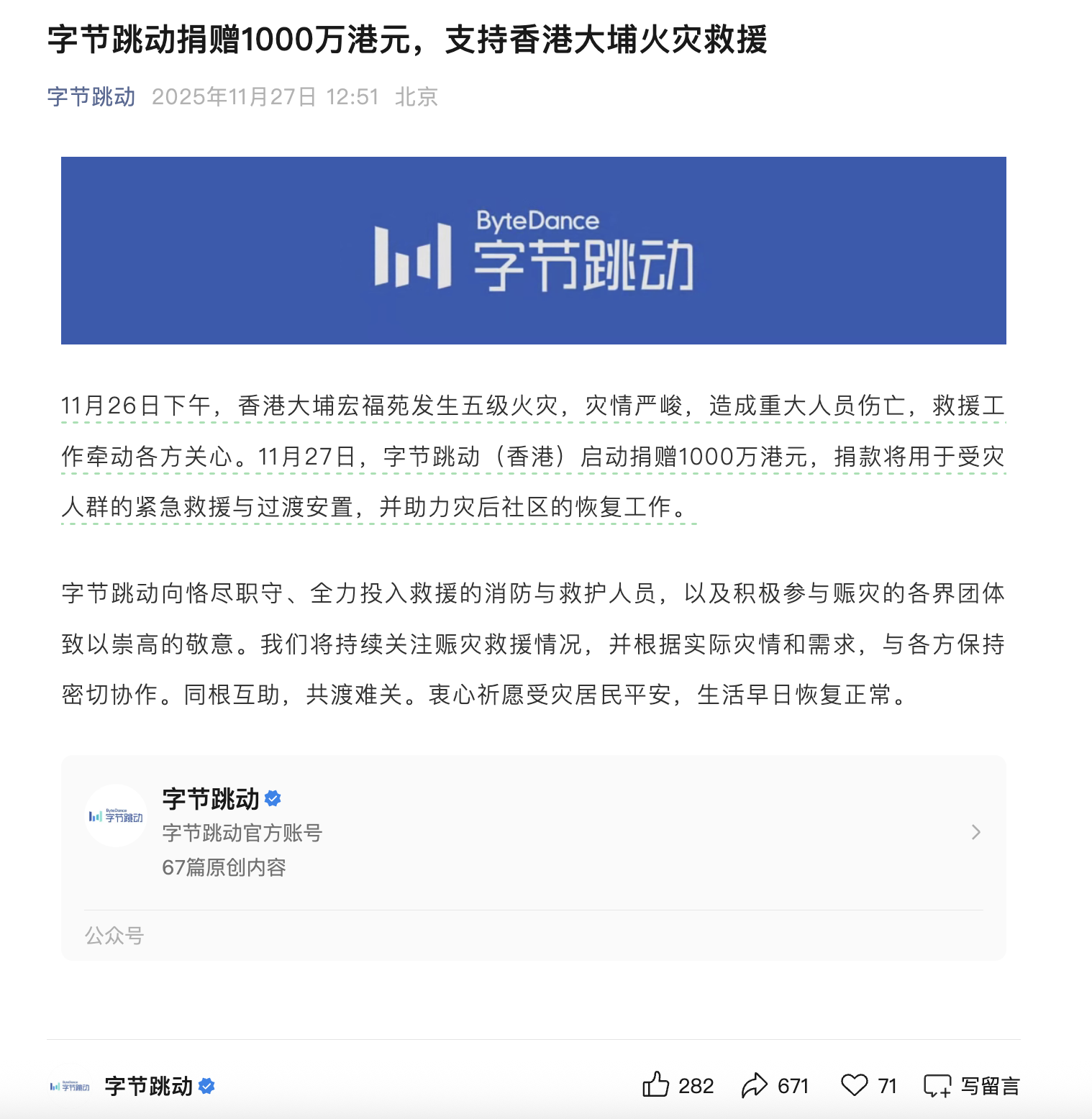
Task: Tap the heart icon to recommend
Action: point(855,1084)
